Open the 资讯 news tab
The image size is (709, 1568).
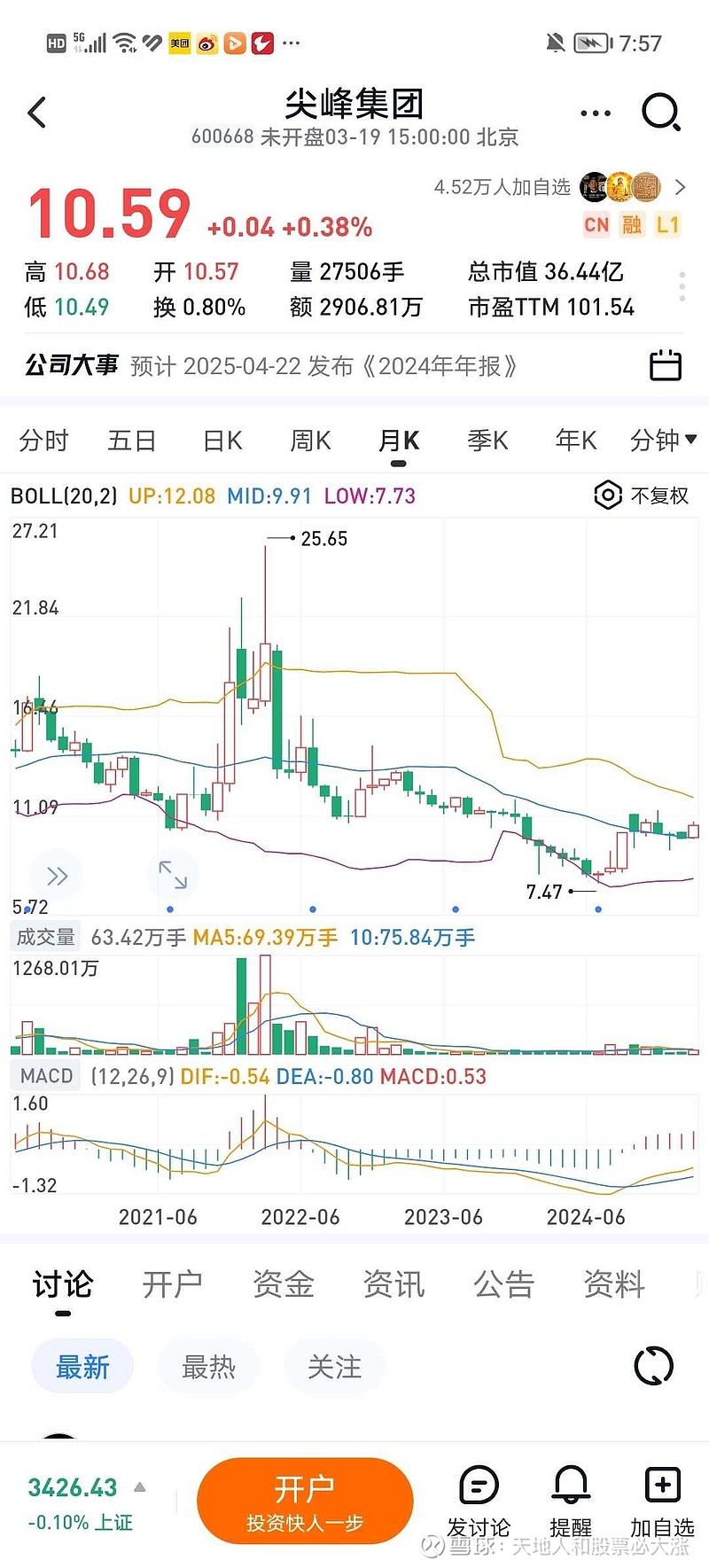393,1283
